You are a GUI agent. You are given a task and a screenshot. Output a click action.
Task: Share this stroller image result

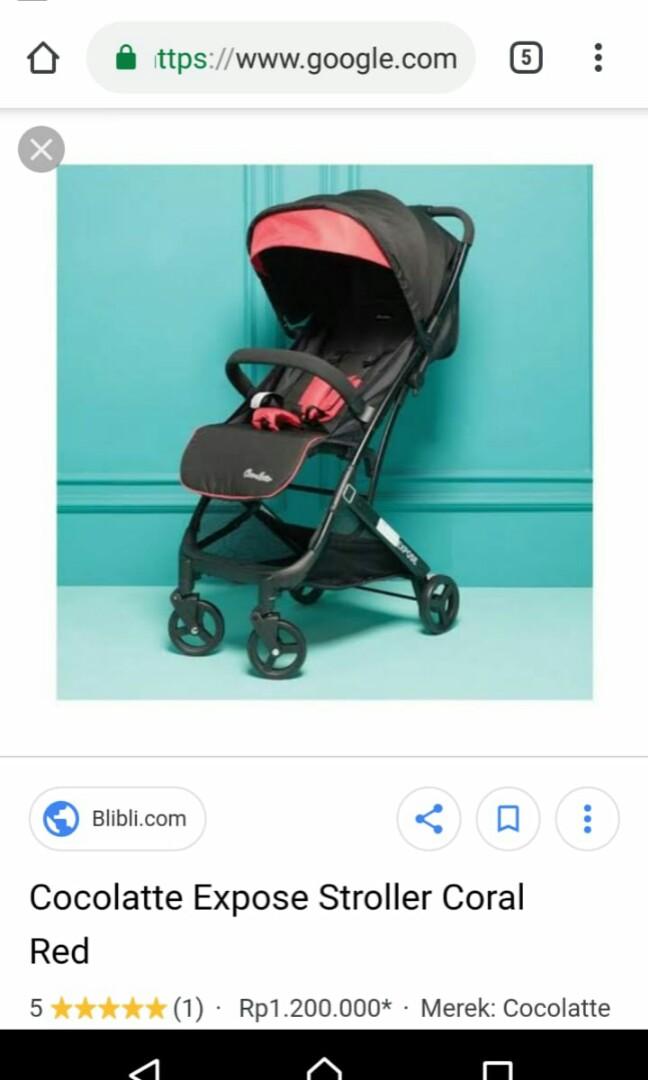coord(428,820)
